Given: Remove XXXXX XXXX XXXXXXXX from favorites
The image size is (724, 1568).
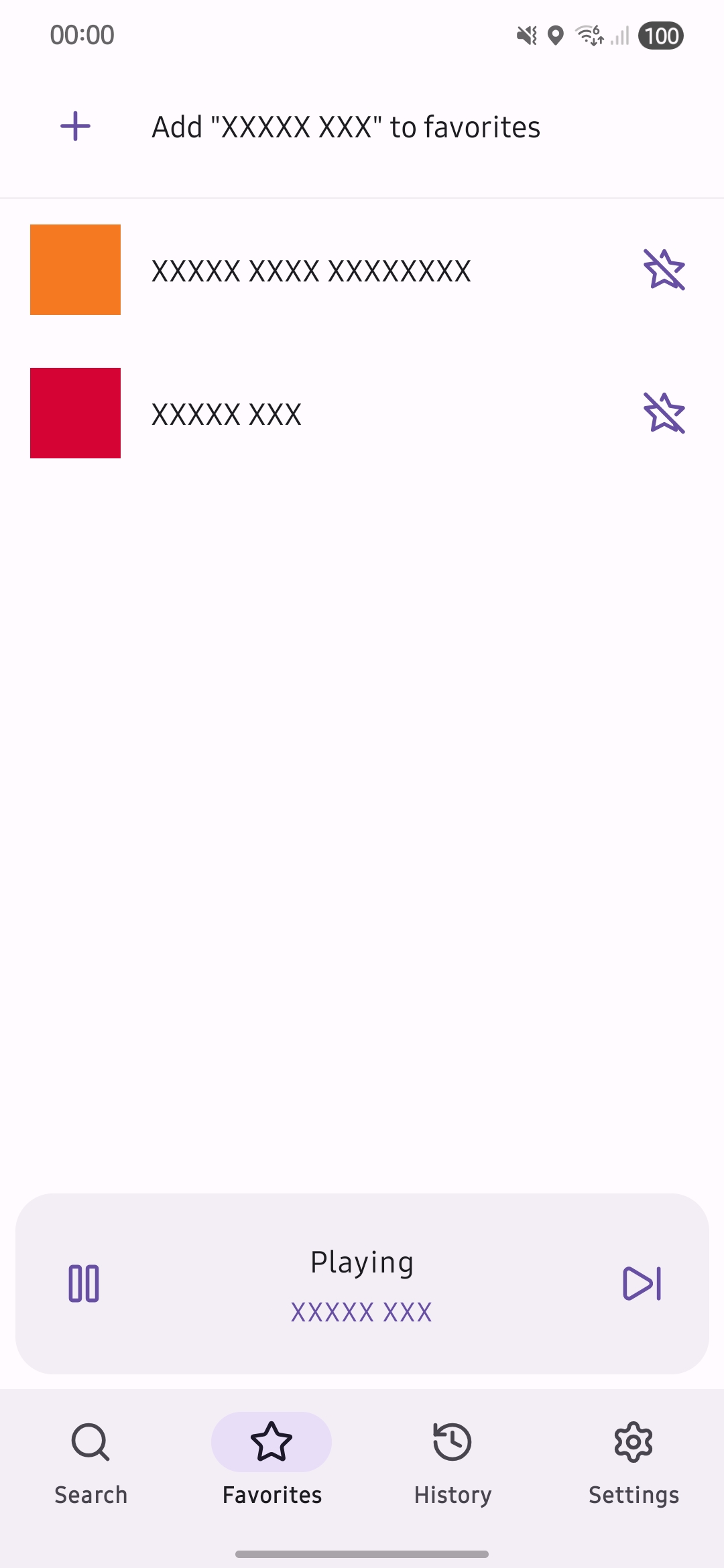Looking at the screenshot, I should [664, 269].
